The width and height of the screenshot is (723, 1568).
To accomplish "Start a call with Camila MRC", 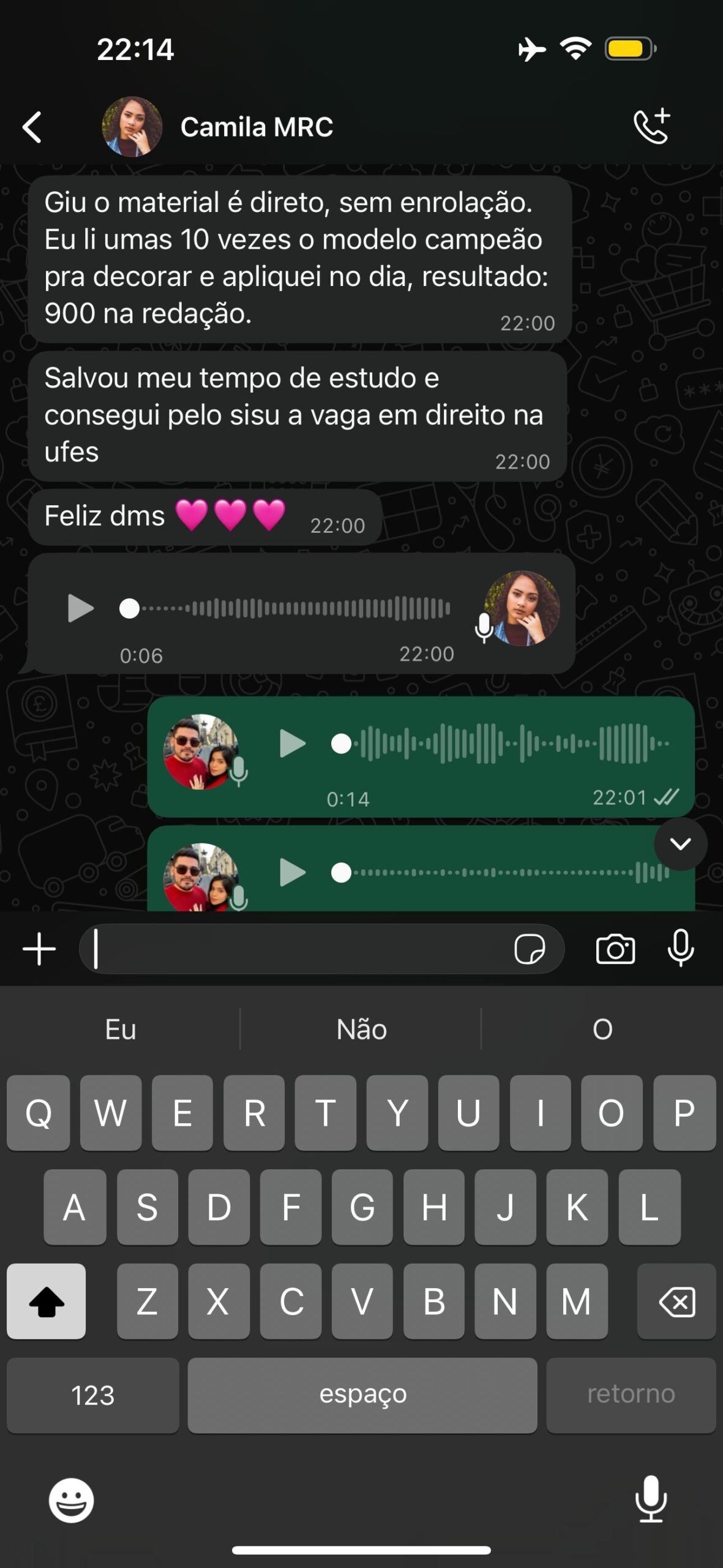I will pos(651,126).
